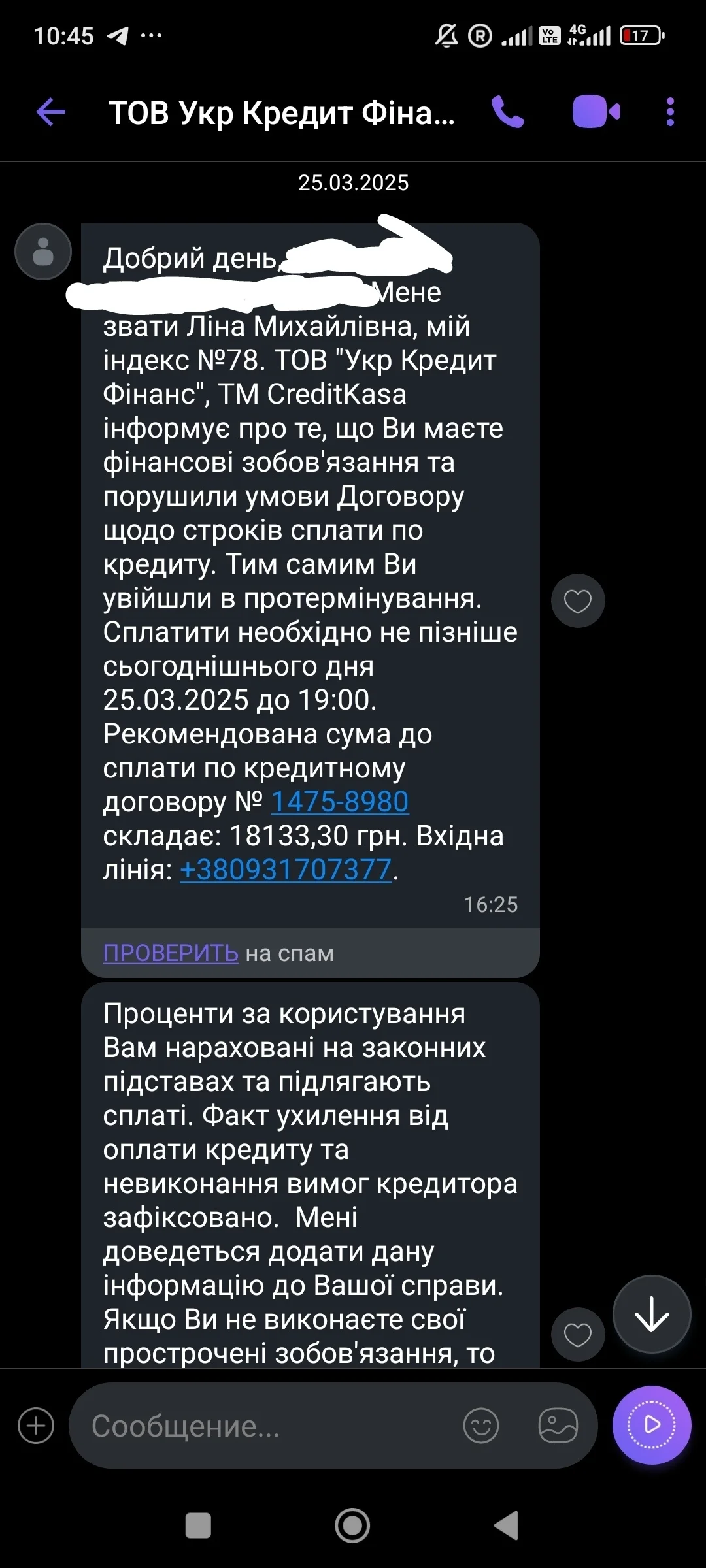Start a video call in this chat
706x1568 pixels.
point(596,112)
